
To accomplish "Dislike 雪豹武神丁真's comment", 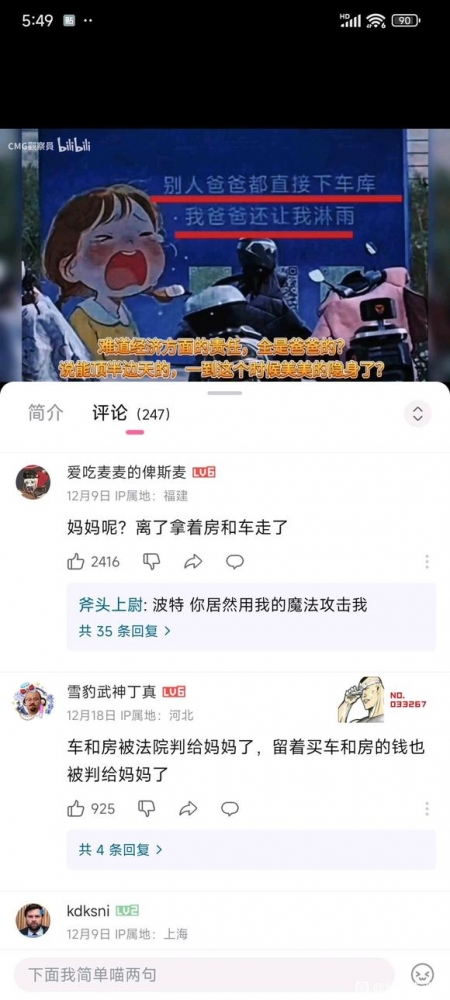I will (x=147, y=809).
